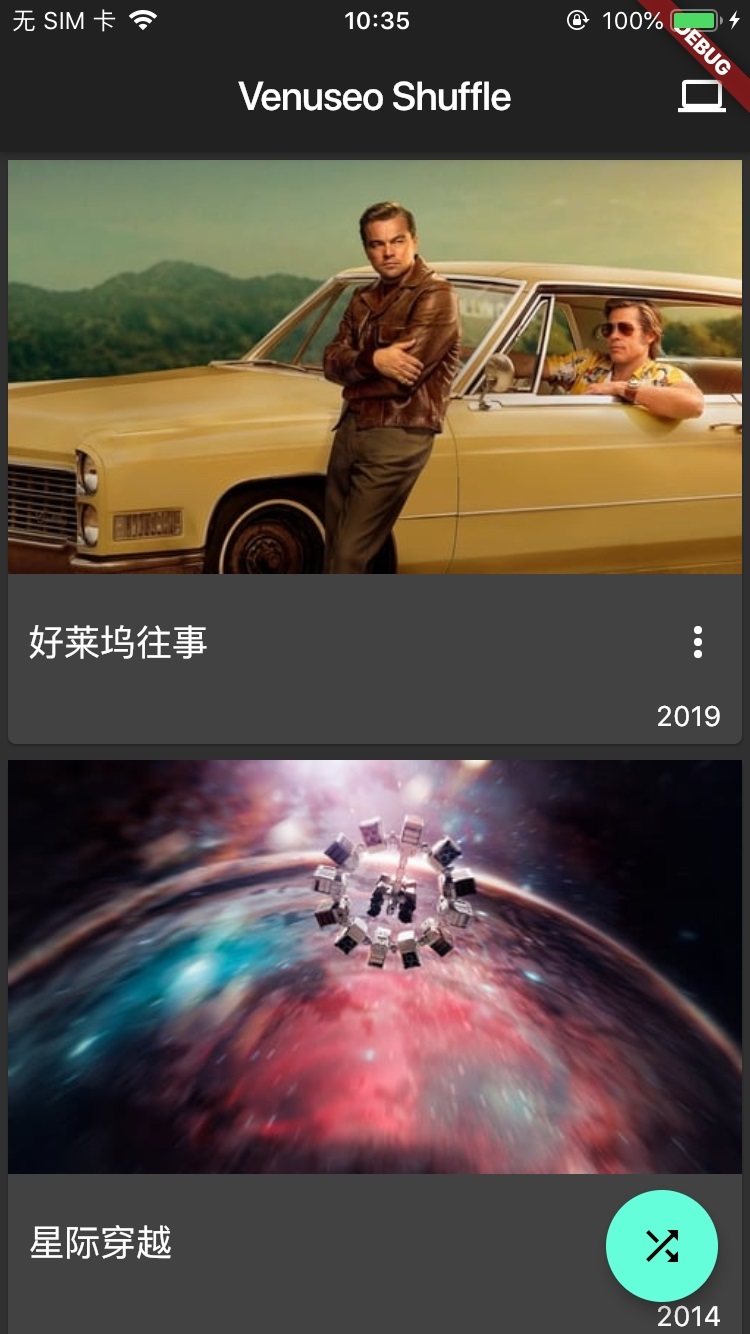Image resolution: width=750 pixels, height=1334 pixels.
Task: Open the overflow menu for 好莱坞往事
Action: (698, 642)
